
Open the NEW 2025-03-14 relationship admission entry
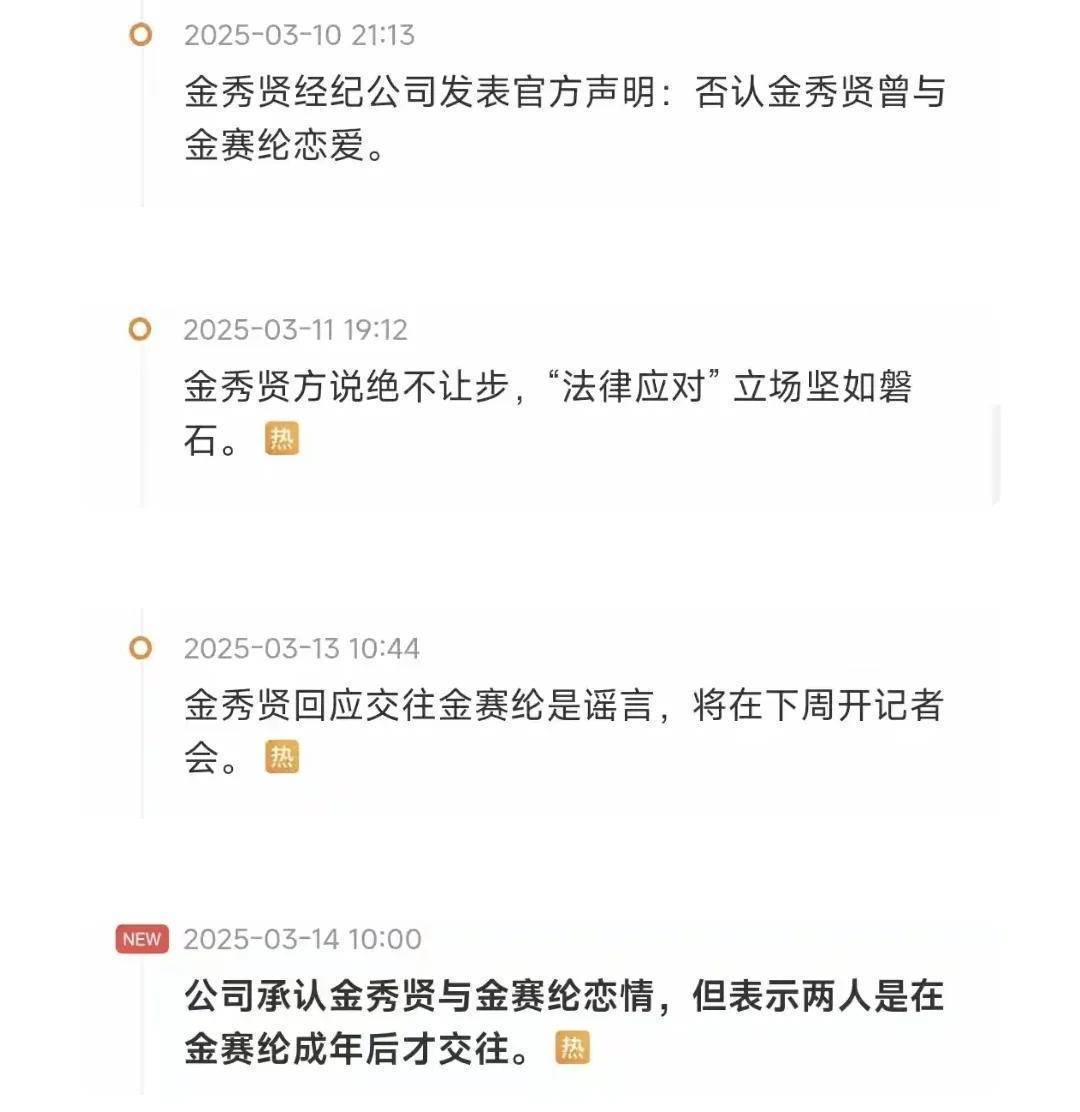pos(563,1022)
